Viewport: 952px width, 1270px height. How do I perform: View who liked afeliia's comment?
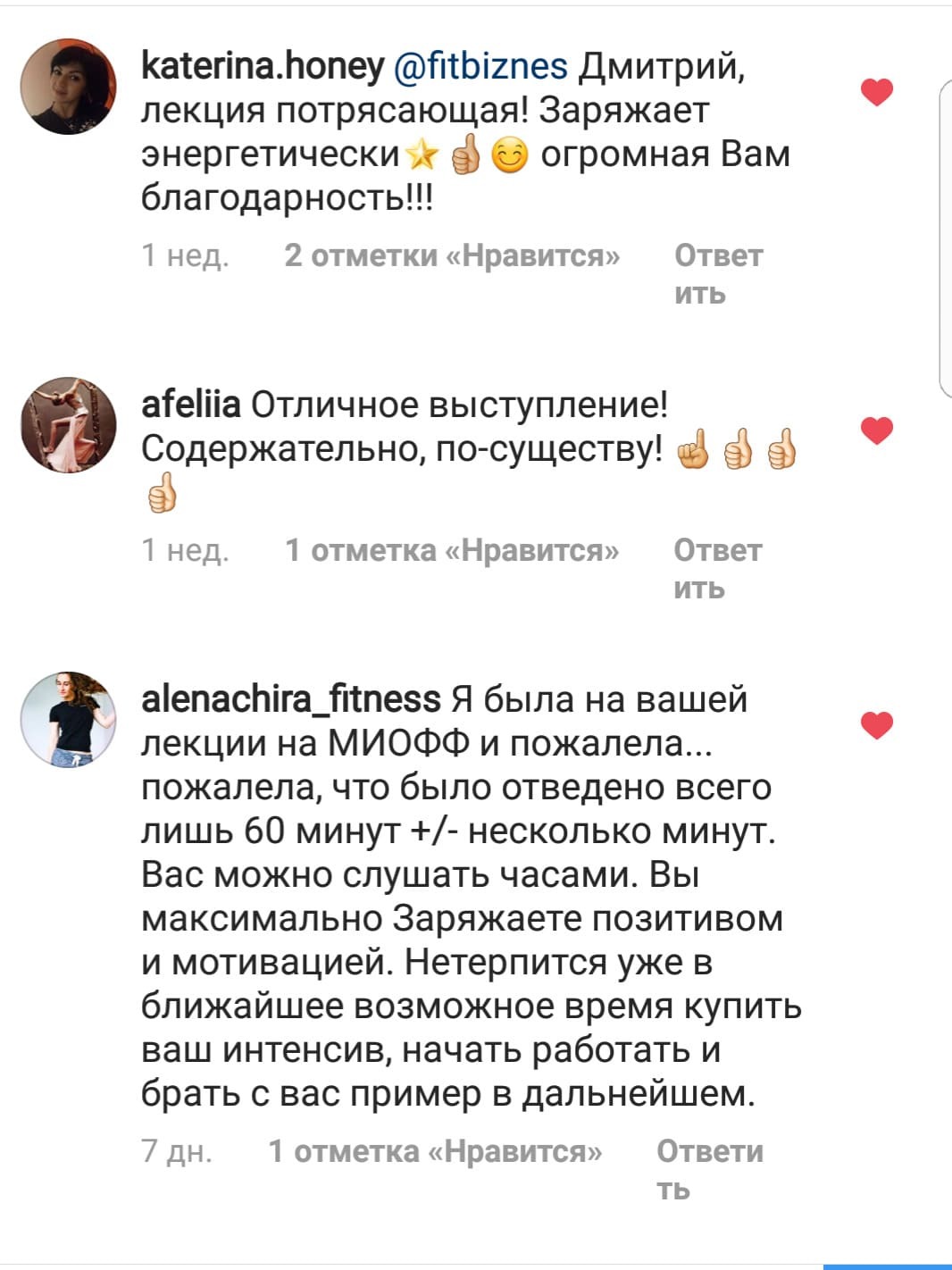pyautogui.click(x=452, y=550)
